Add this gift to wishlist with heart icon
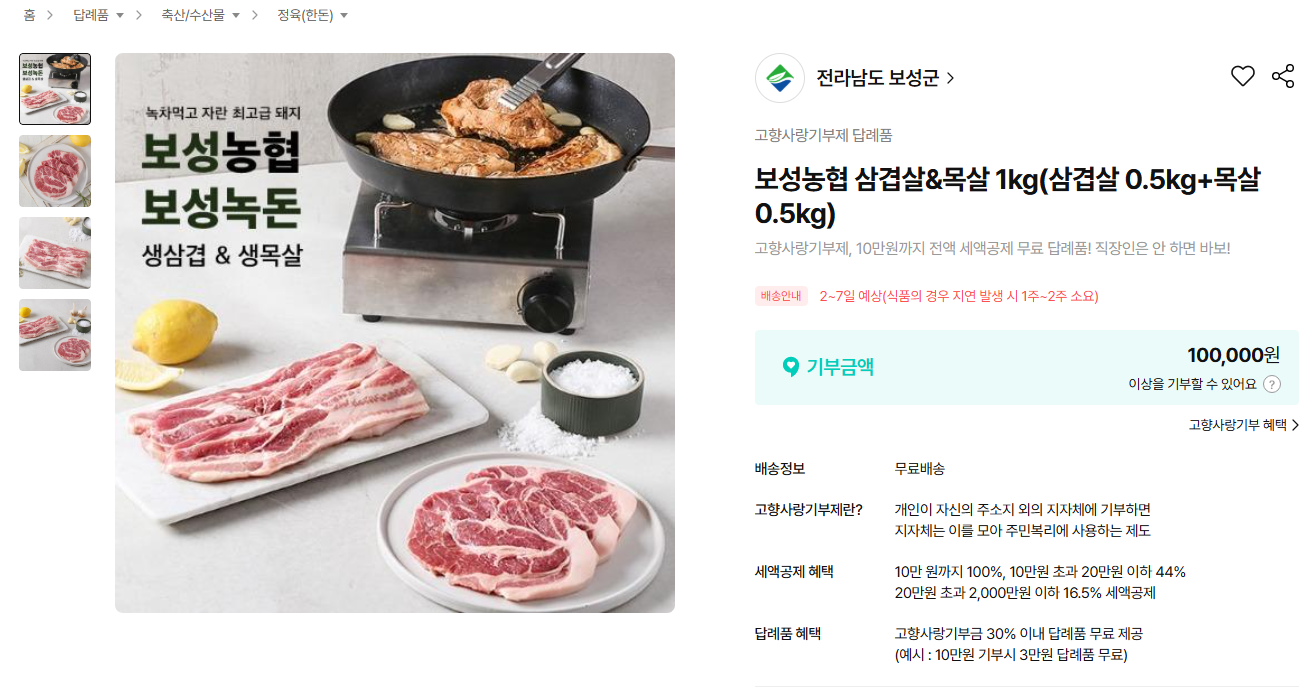This screenshot has width=1313, height=694. tap(1242, 76)
